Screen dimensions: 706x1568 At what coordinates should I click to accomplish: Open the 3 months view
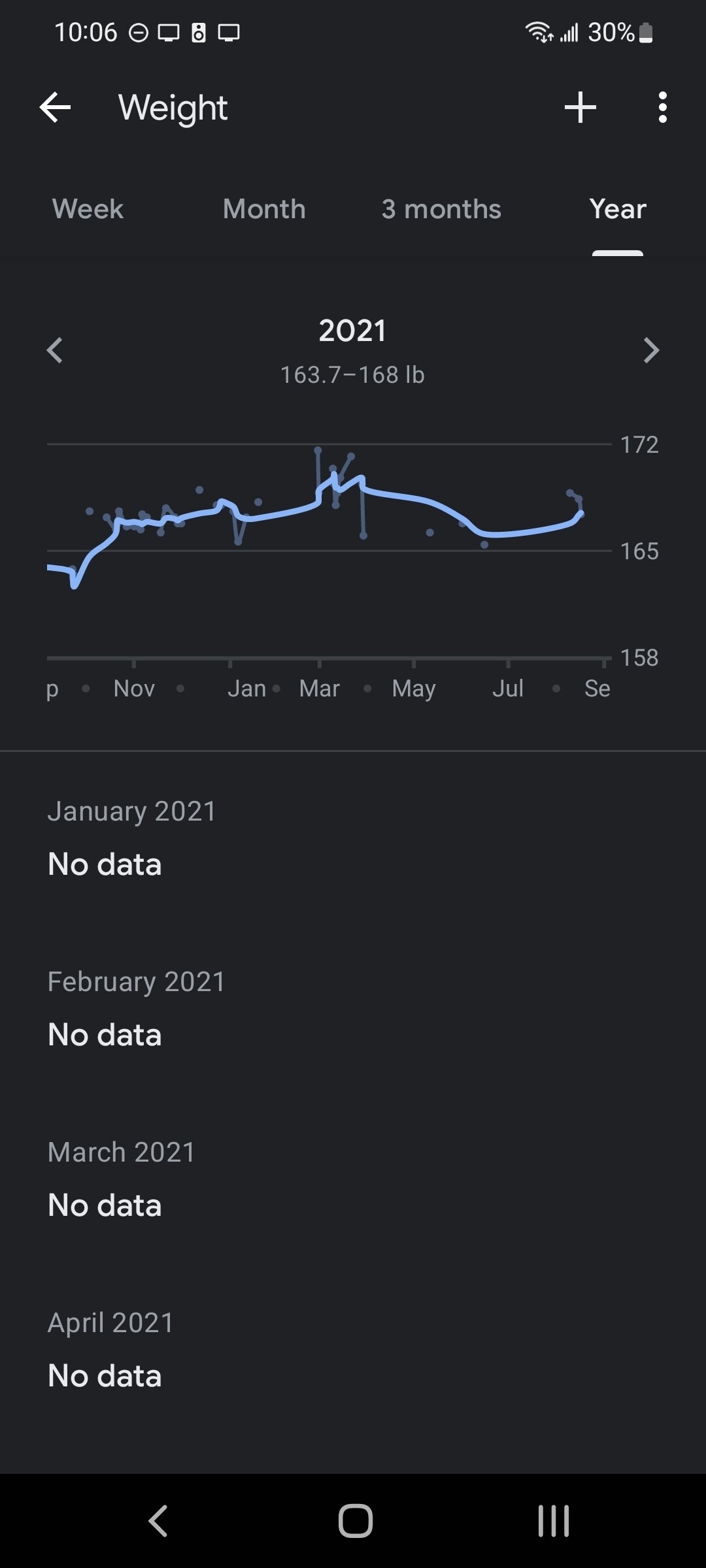click(441, 209)
